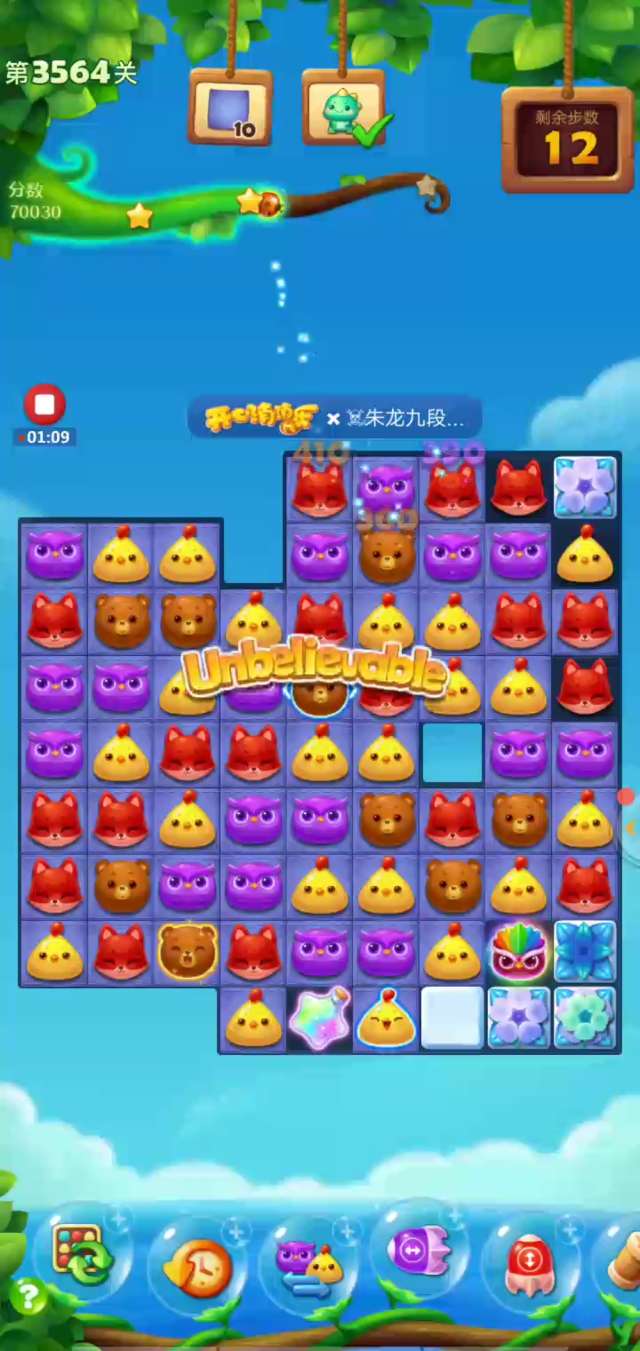Use the horizontal rocket booster

coord(419,1251)
